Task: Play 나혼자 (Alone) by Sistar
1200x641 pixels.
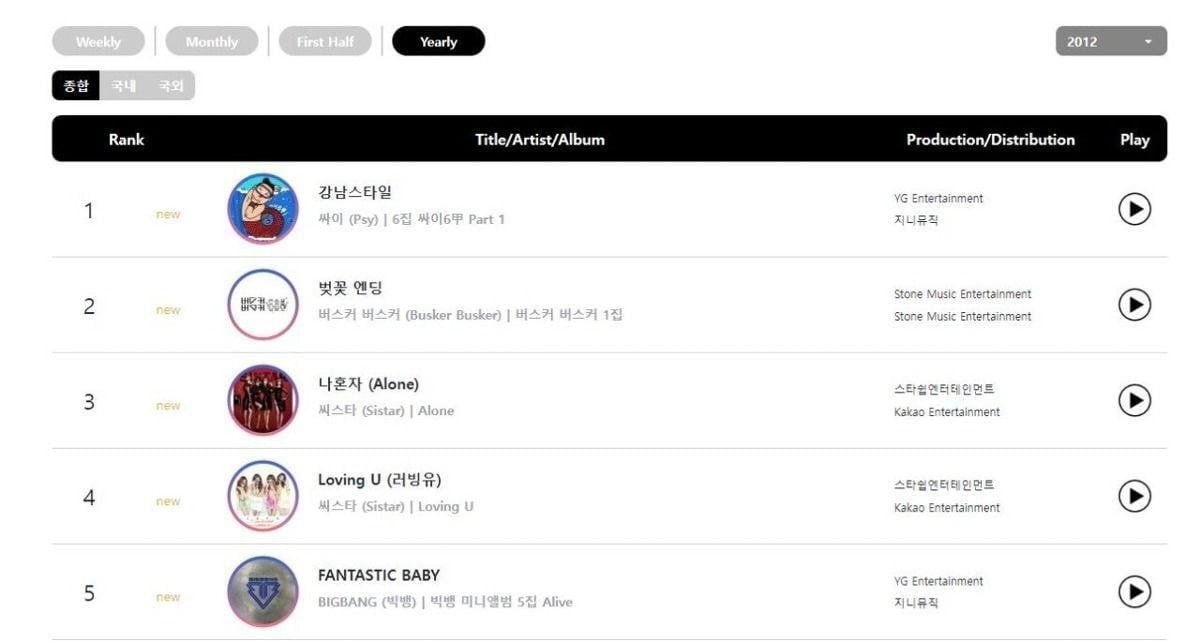Action: tap(1134, 401)
